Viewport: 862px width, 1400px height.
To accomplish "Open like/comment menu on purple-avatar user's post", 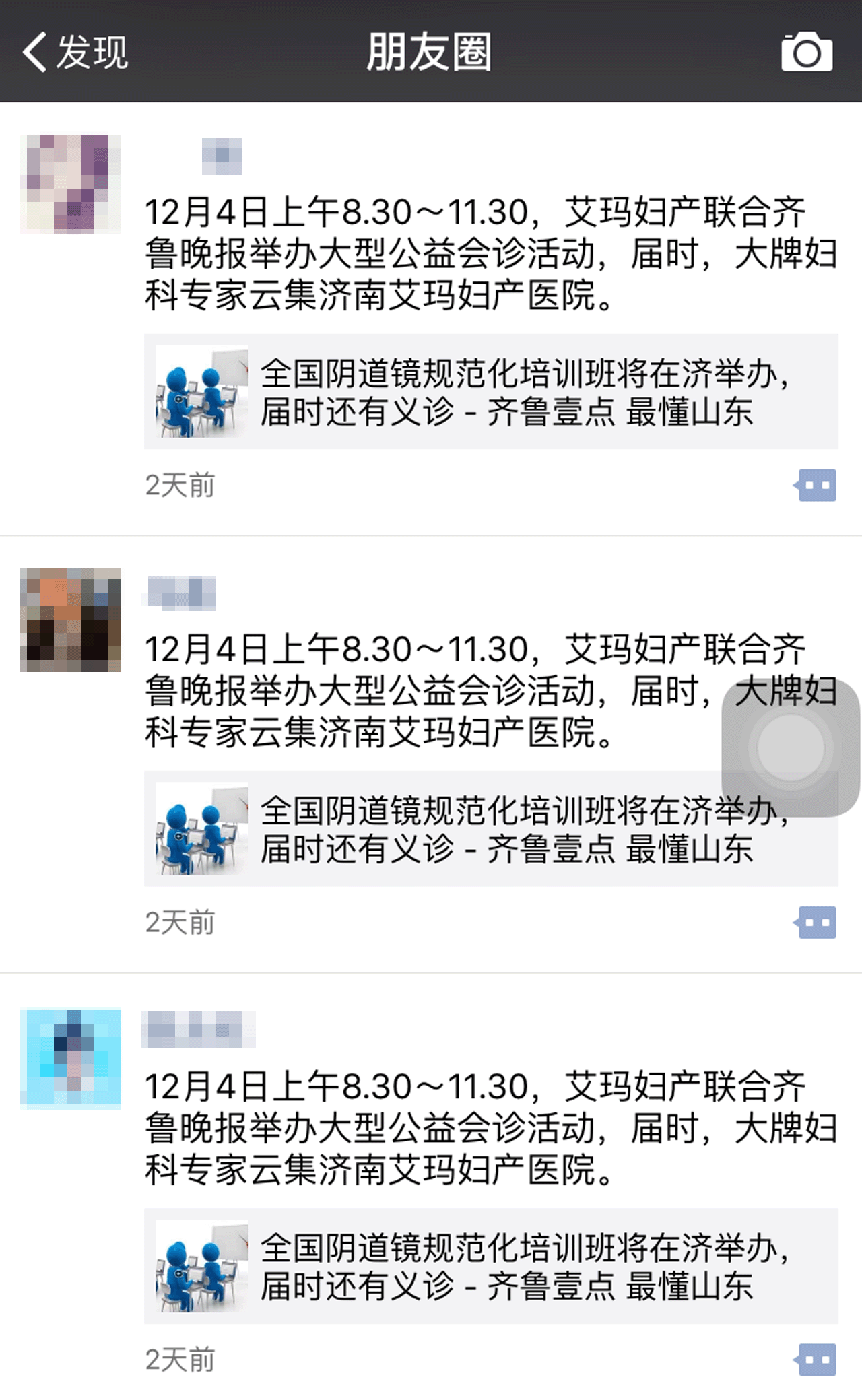I will [816, 485].
